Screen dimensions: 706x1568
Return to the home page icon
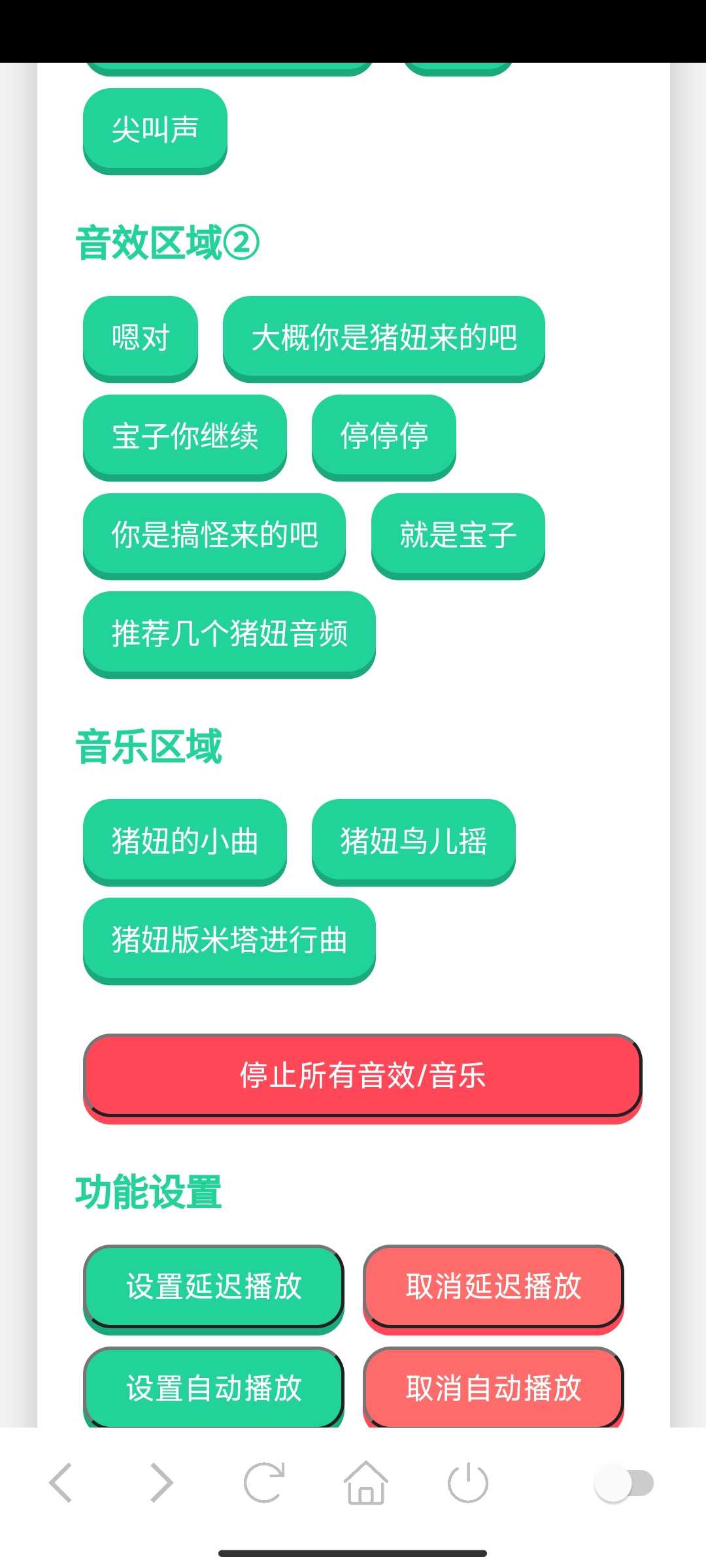(365, 1483)
